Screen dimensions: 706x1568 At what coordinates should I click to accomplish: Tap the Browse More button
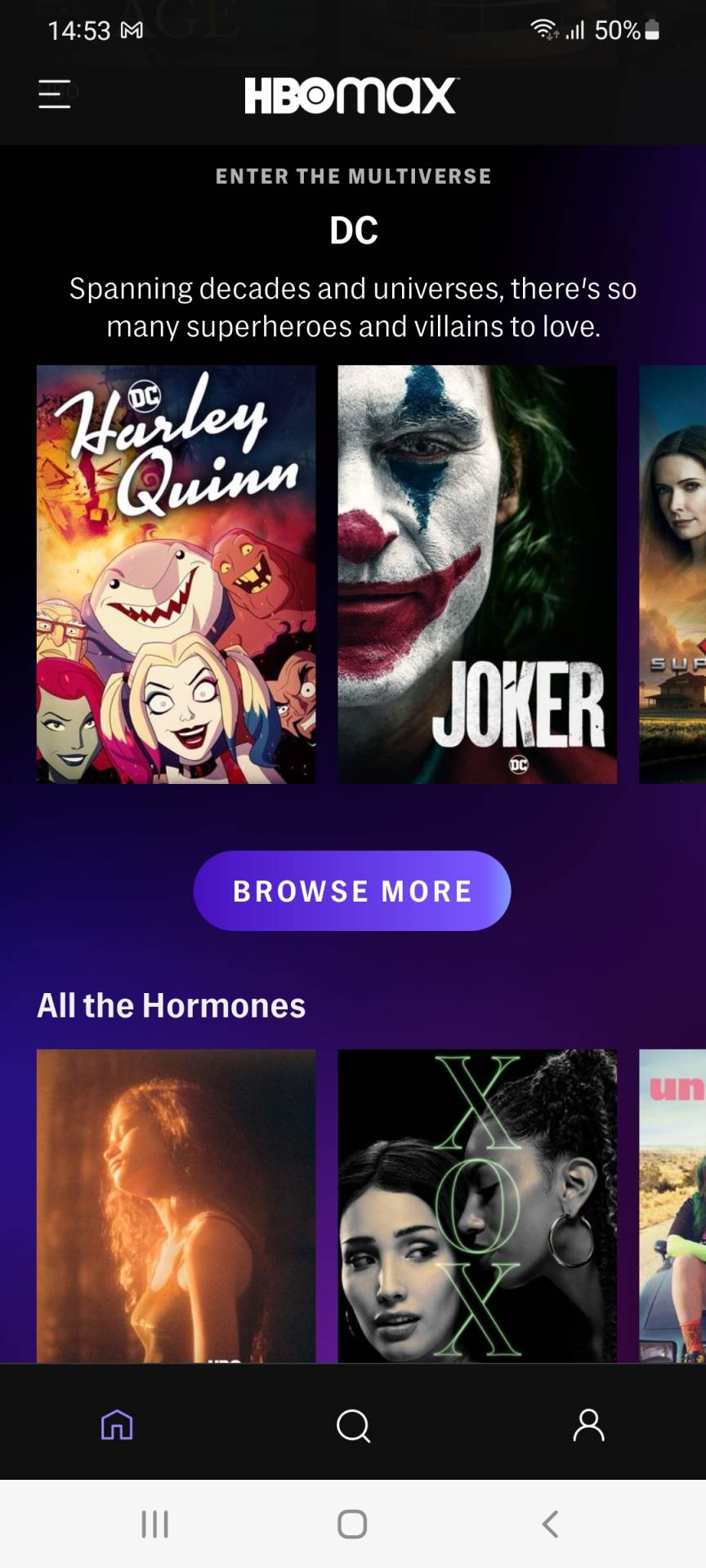pos(352,890)
